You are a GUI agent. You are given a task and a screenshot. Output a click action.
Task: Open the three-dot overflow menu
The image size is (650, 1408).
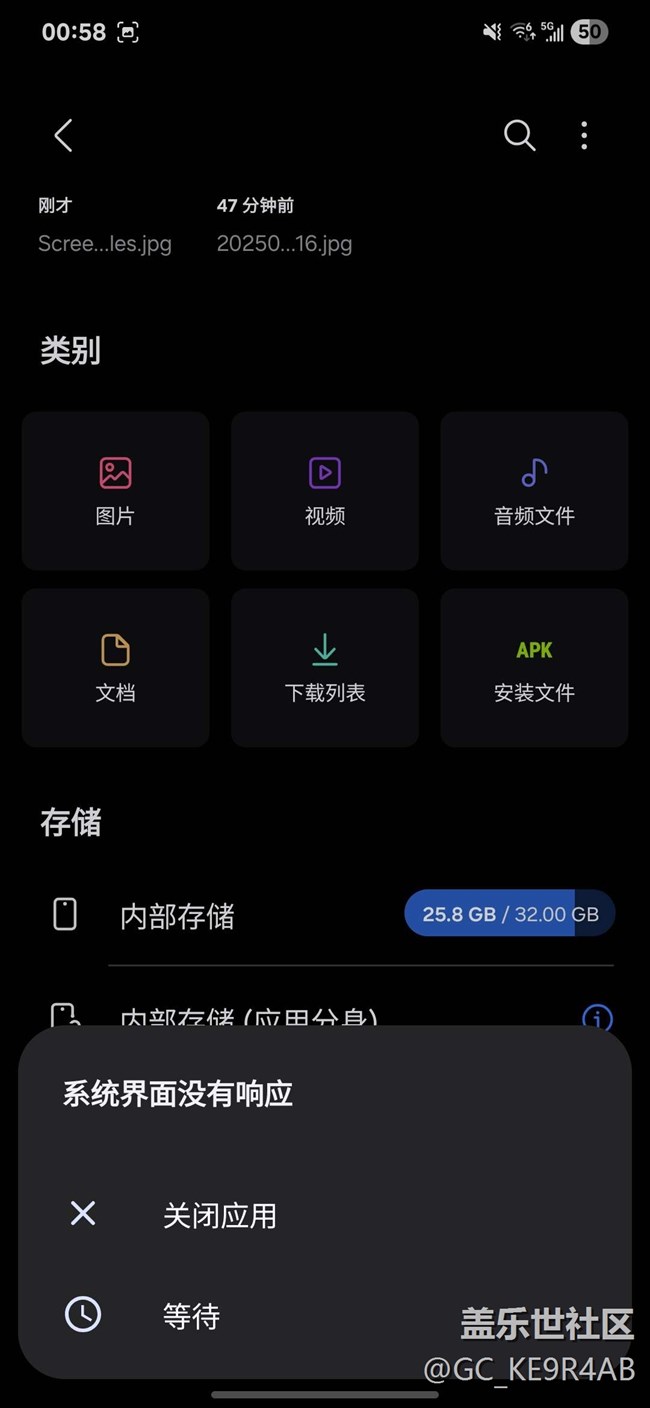coord(584,135)
